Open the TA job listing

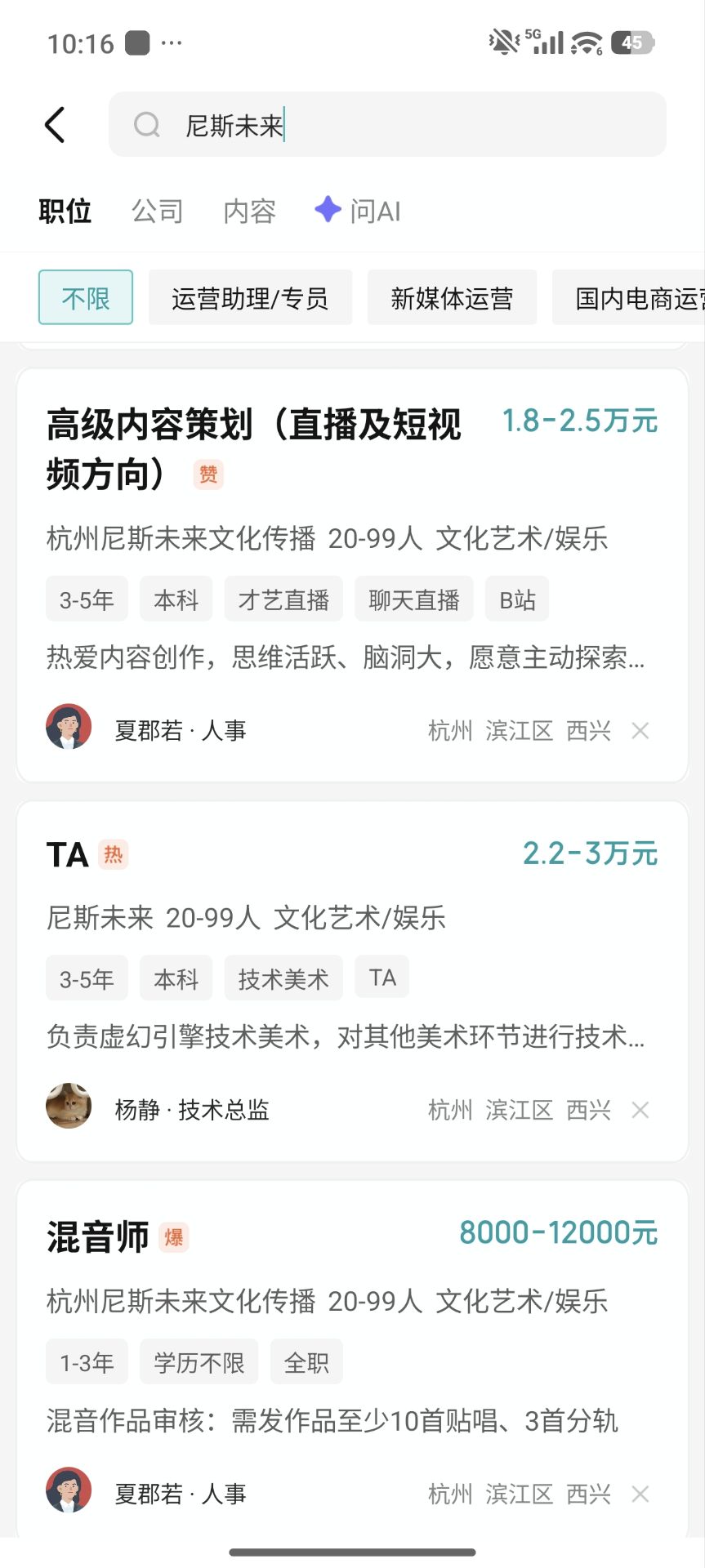68,855
